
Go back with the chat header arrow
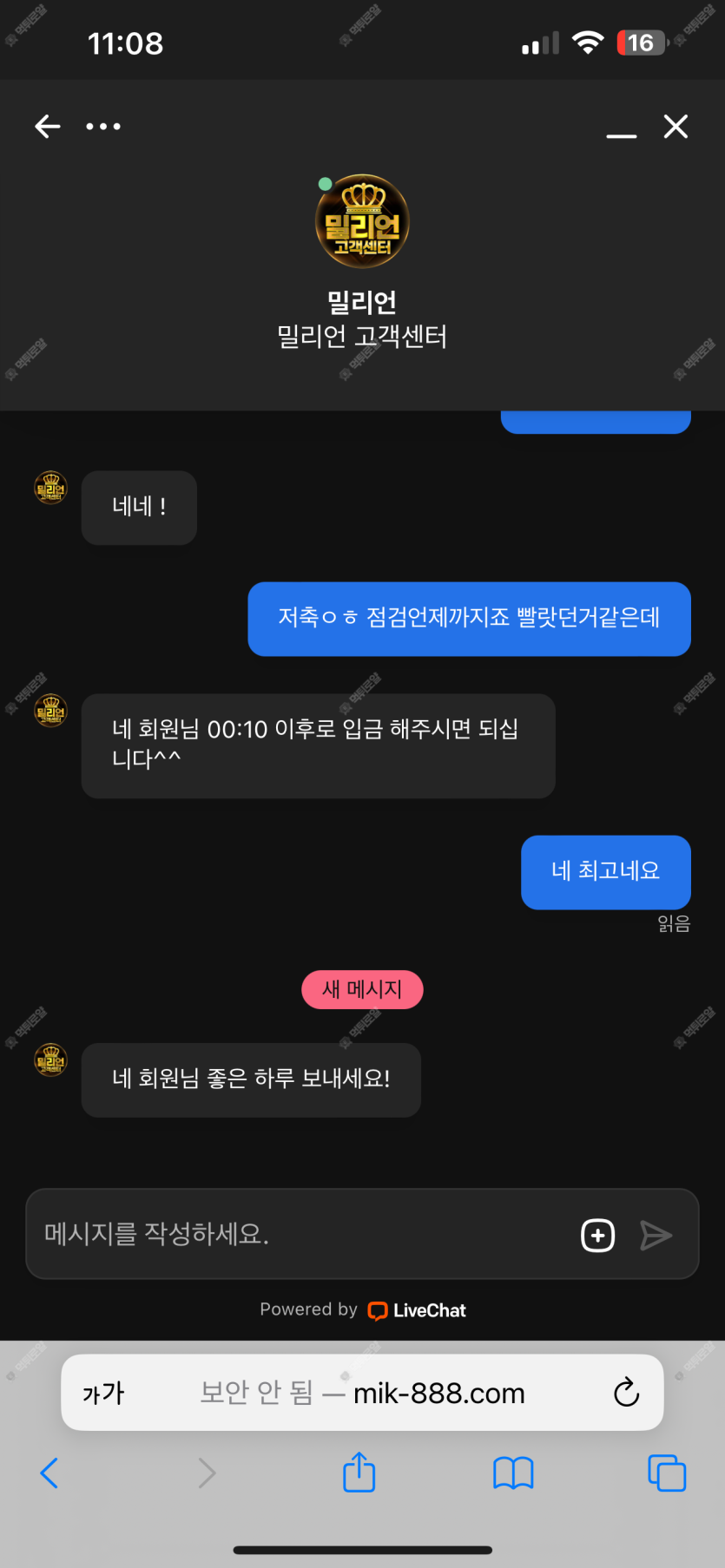(48, 127)
